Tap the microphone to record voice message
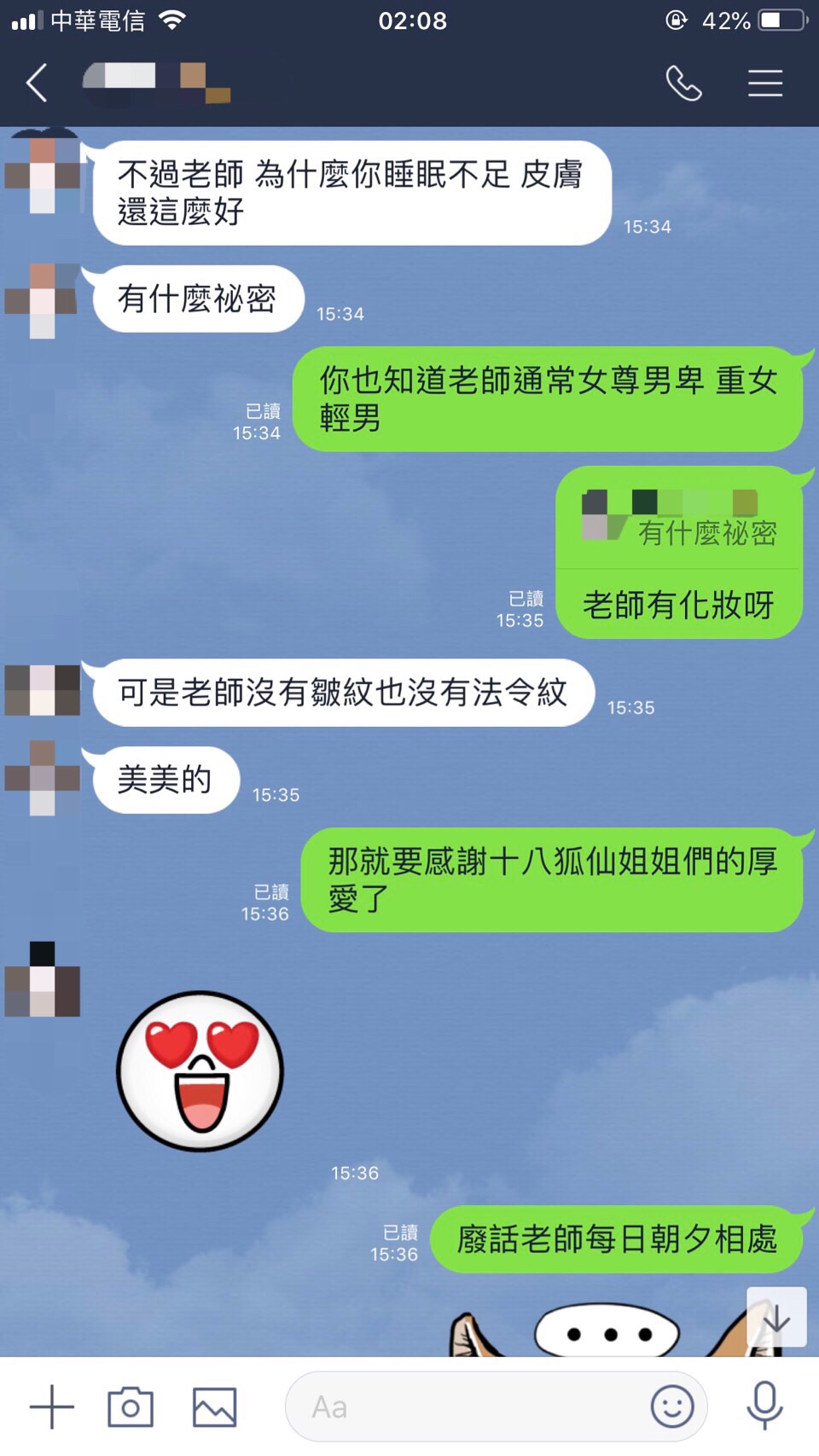819x1456 pixels. (764, 1405)
